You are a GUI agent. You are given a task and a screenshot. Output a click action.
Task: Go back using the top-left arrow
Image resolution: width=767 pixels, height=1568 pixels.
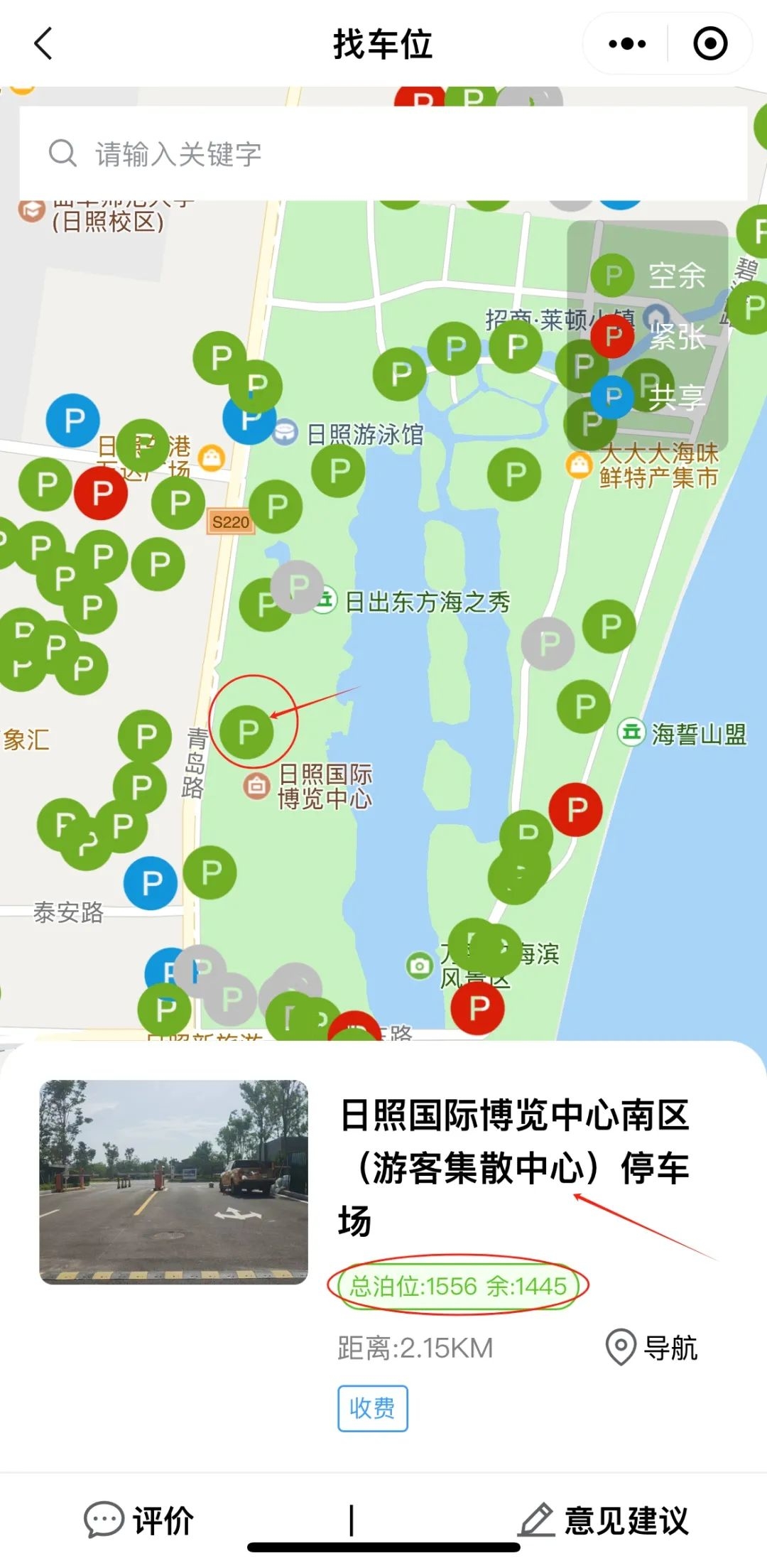click(x=44, y=44)
